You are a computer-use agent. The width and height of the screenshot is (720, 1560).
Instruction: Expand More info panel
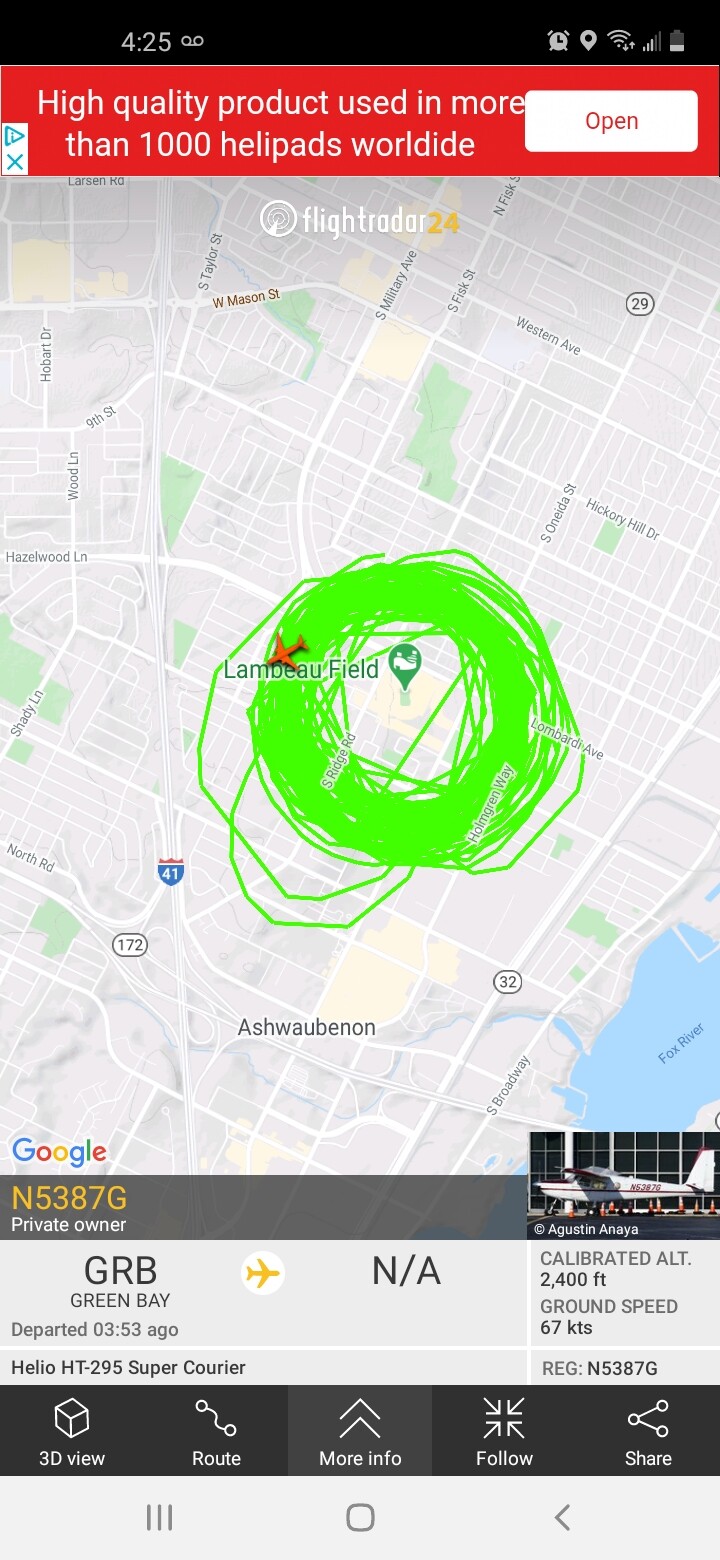360,1431
